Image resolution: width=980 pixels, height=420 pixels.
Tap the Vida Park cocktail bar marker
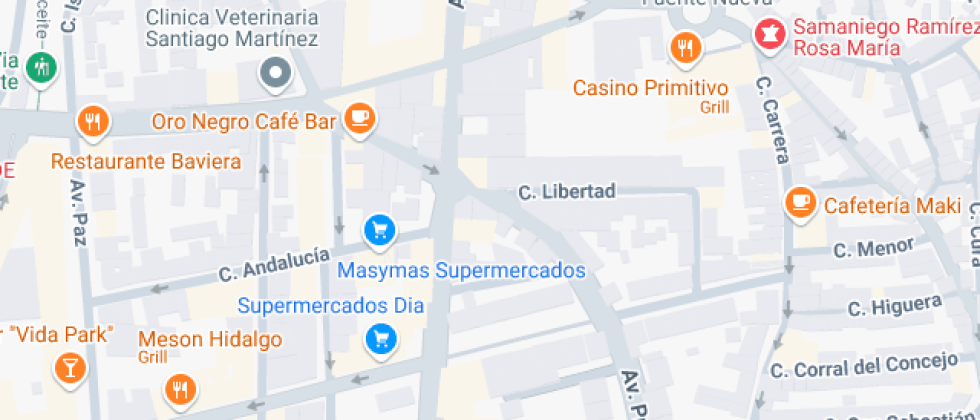click(70, 369)
